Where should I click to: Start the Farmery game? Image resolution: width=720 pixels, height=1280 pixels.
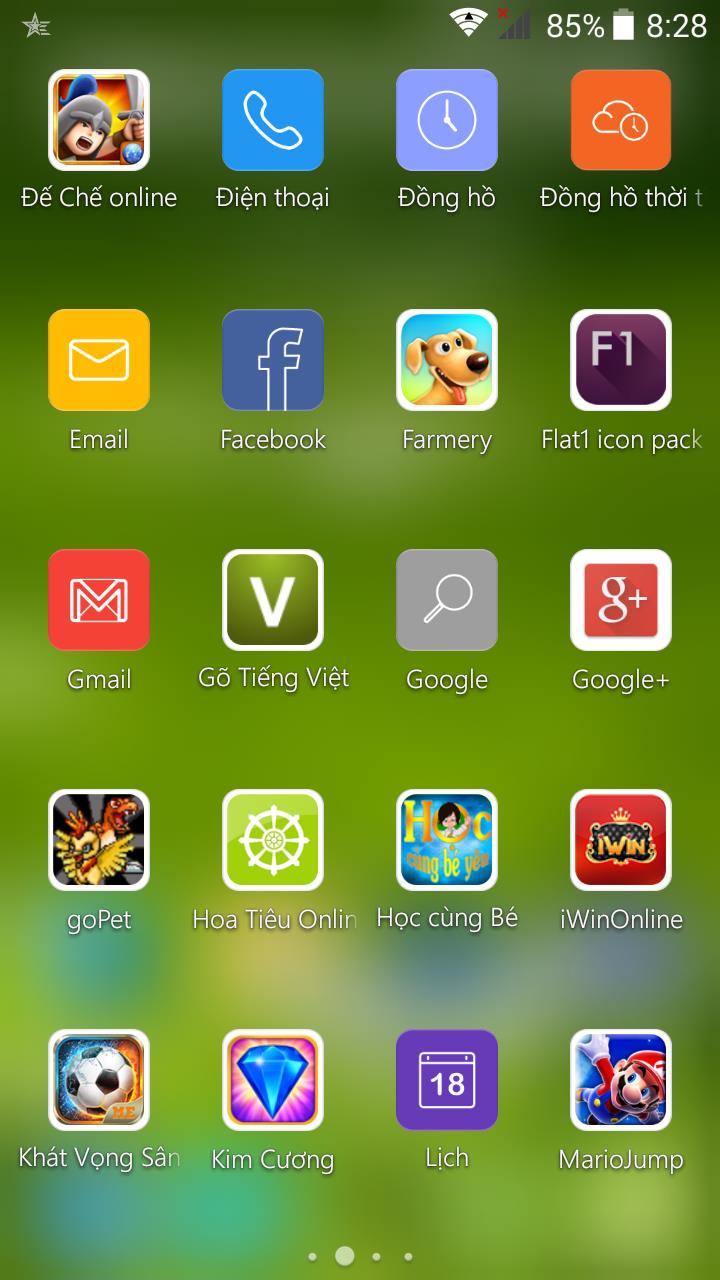447,360
